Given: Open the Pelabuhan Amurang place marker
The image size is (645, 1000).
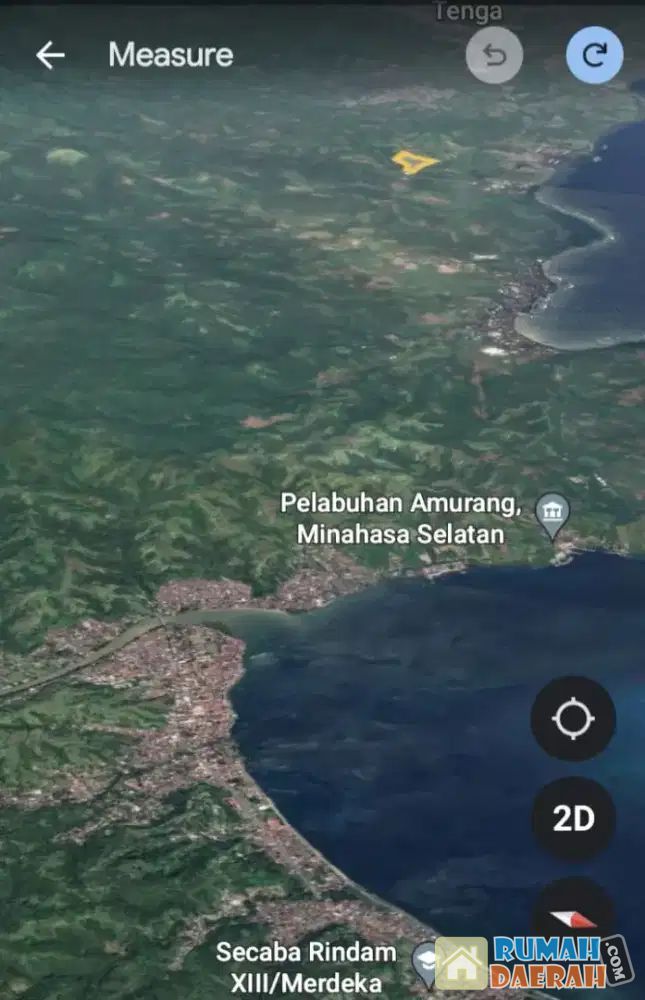Looking at the screenshot, I should [552, 515].
